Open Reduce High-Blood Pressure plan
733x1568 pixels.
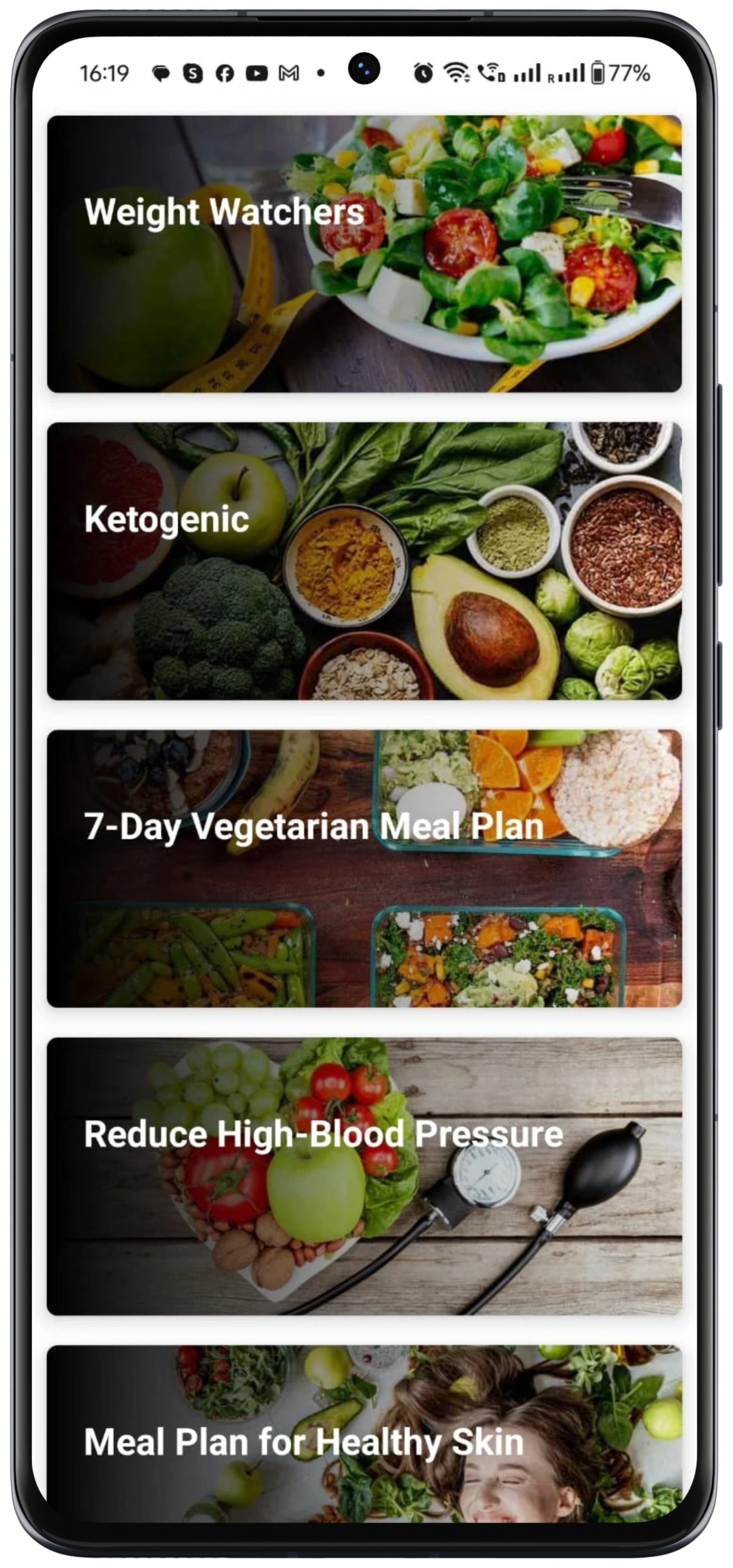(364, 1175)
